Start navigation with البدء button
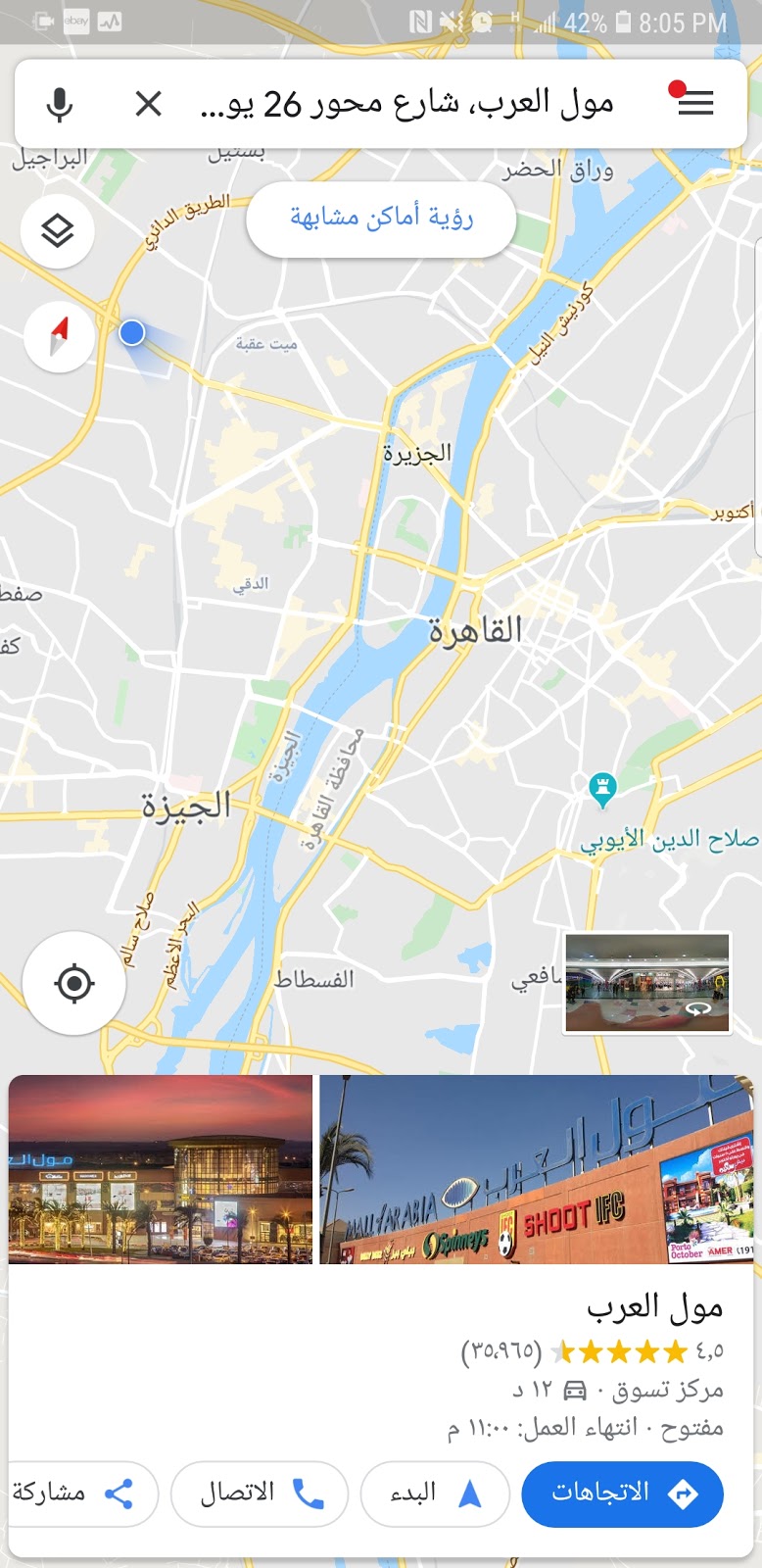This screenshot has width=762, height=1568. point(435,1494)
